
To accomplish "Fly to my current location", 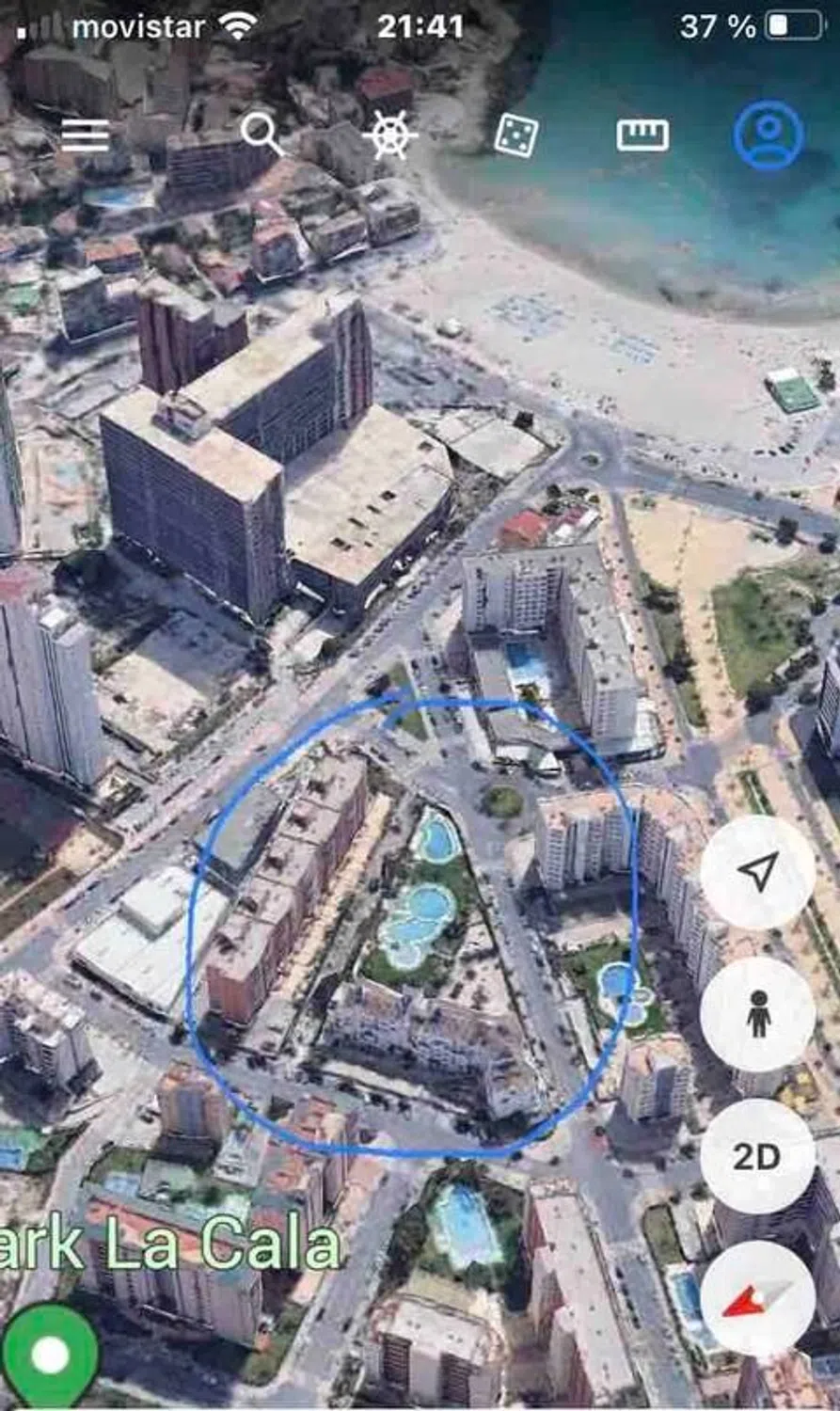I will coord(757,872).
